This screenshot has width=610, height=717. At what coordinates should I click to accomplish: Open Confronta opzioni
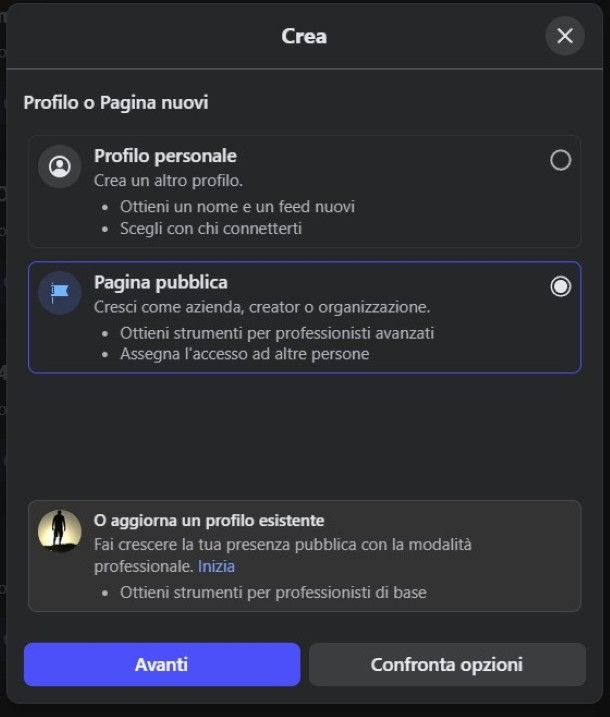[x=446, y=664]
